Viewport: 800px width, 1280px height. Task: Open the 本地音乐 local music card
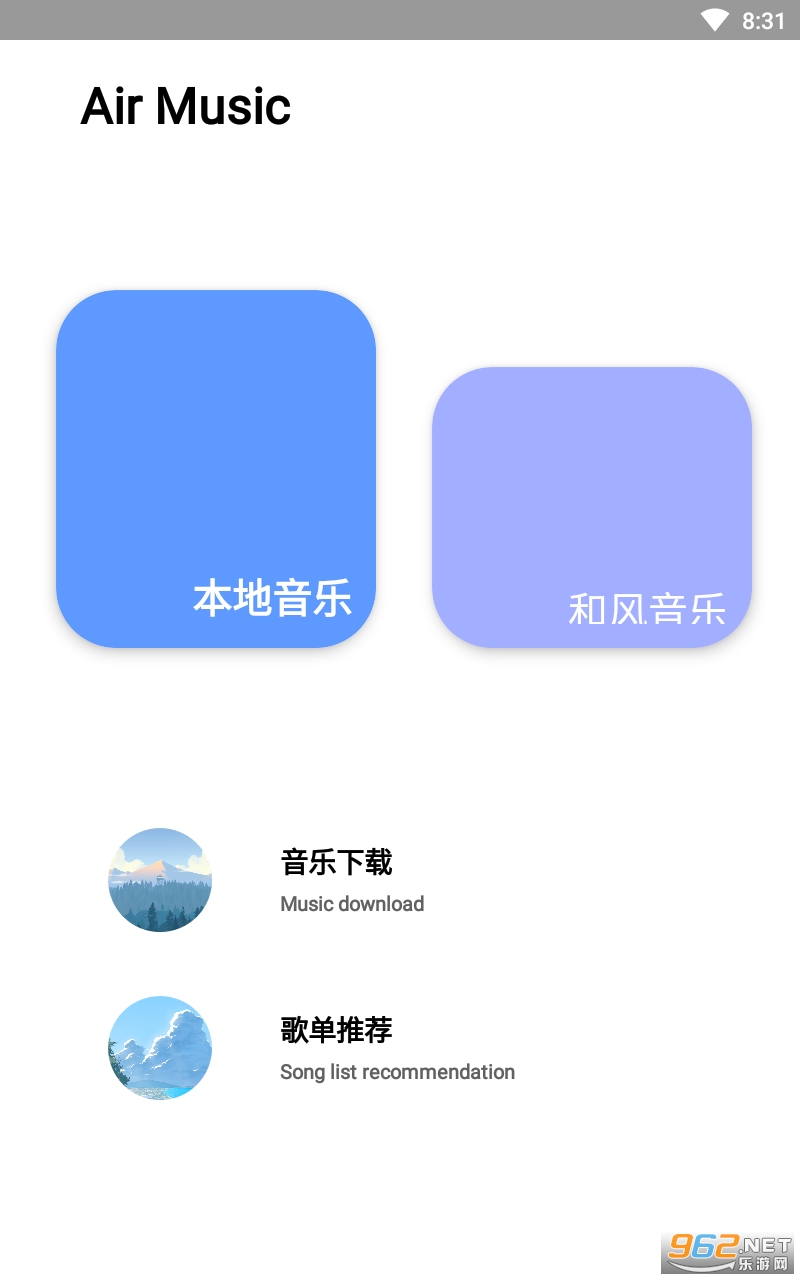pos(216,469)
